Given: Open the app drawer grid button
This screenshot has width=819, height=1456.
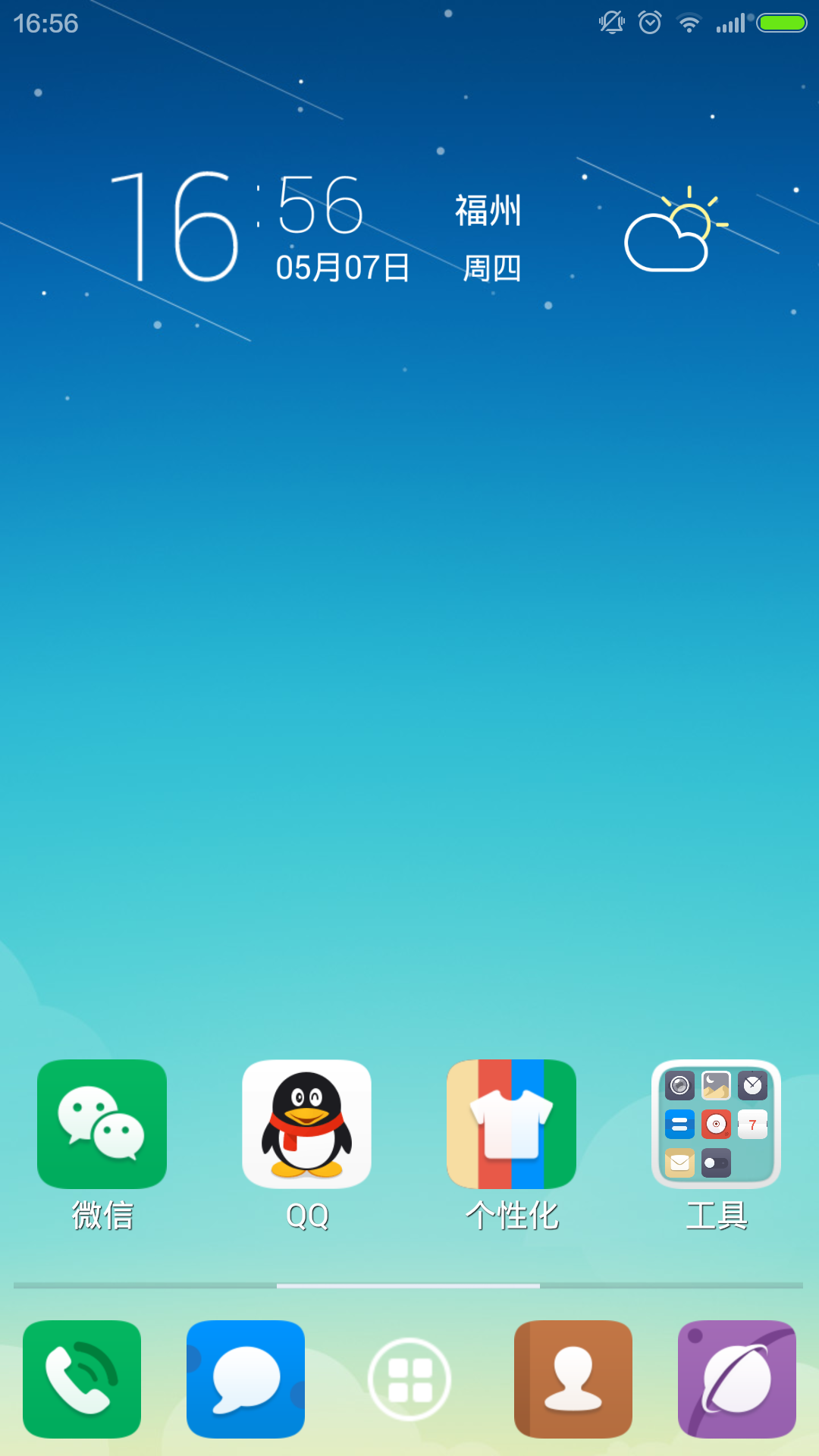Looking at the screenshot, I should click(409, 1379).
